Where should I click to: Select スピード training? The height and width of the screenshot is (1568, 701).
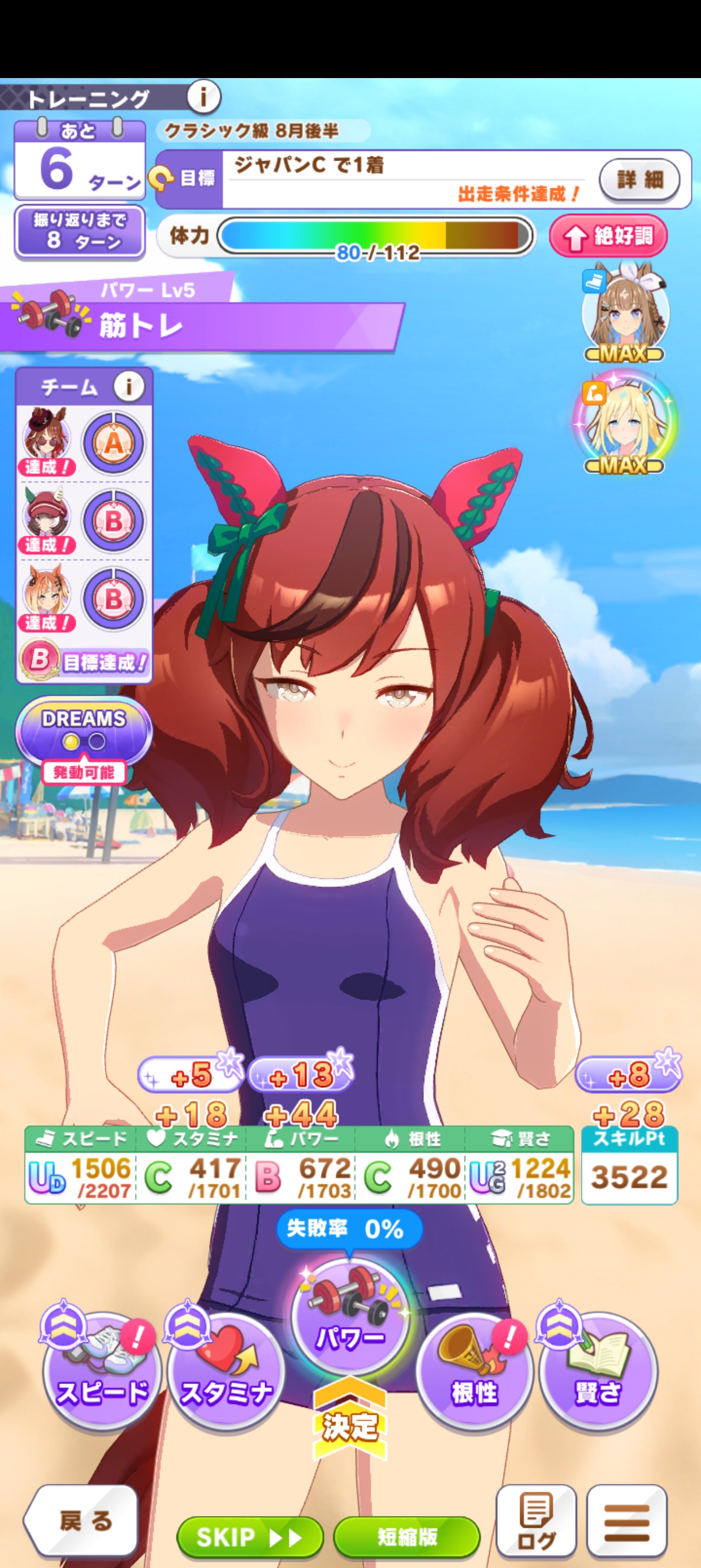click(102, 1371)
